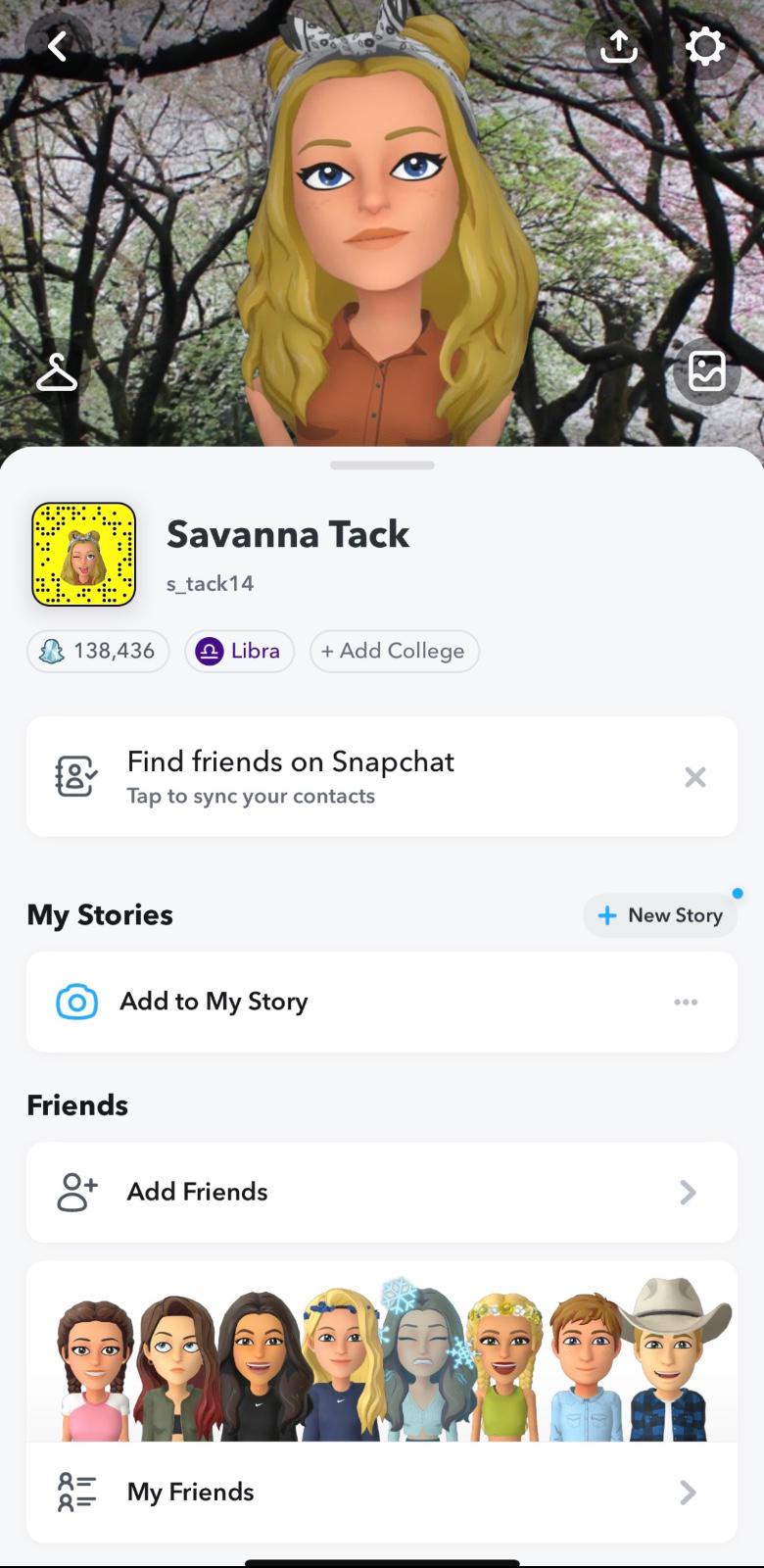Create a New Story
The height and width of the screenshot is (1568, 764).
[x=660, y=915]
